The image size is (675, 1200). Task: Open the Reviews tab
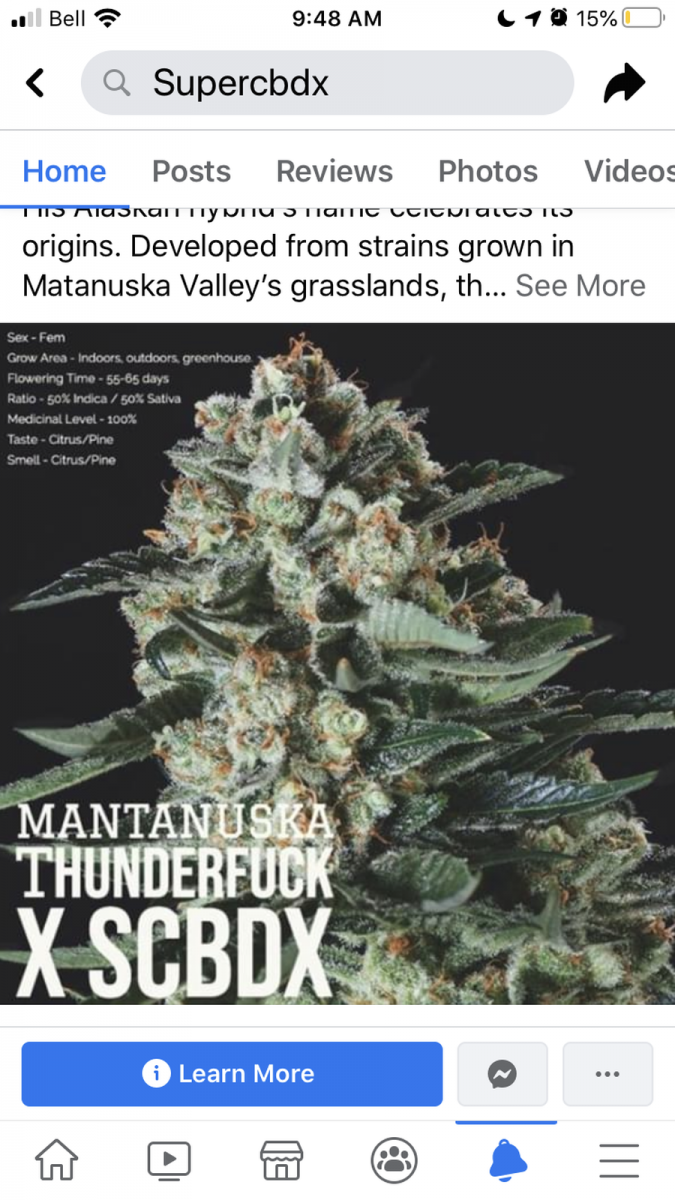coord(334,171)
